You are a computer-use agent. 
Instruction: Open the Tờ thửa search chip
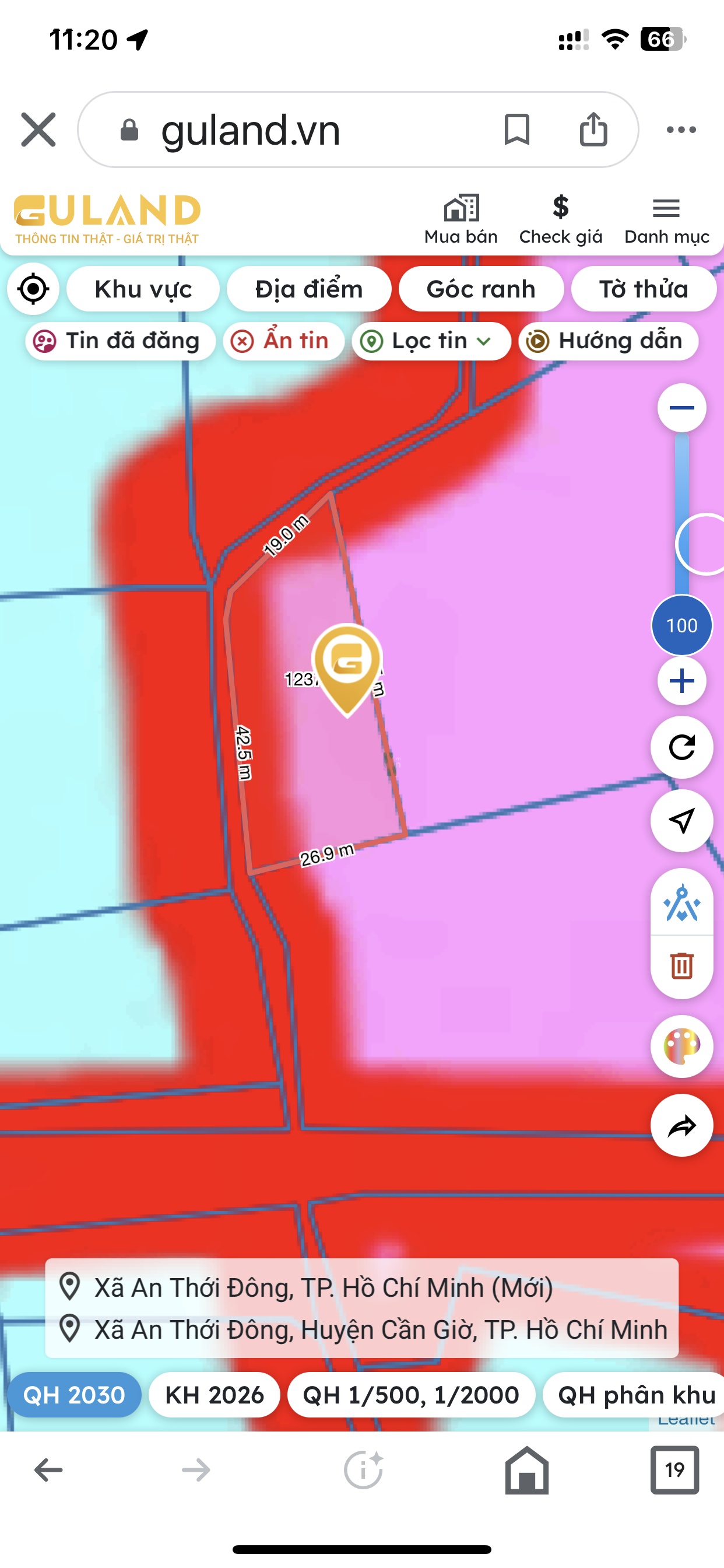tap(643, 289)
